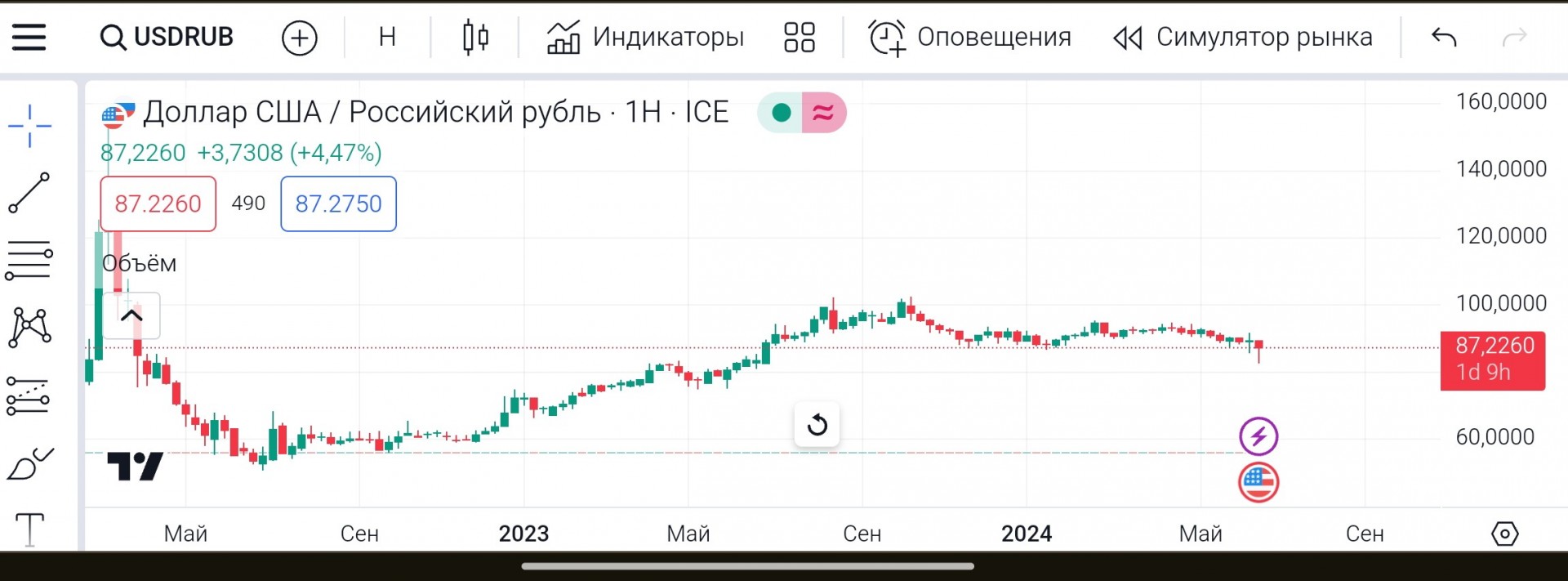Open USDRUB symbol search

(167, 37)
